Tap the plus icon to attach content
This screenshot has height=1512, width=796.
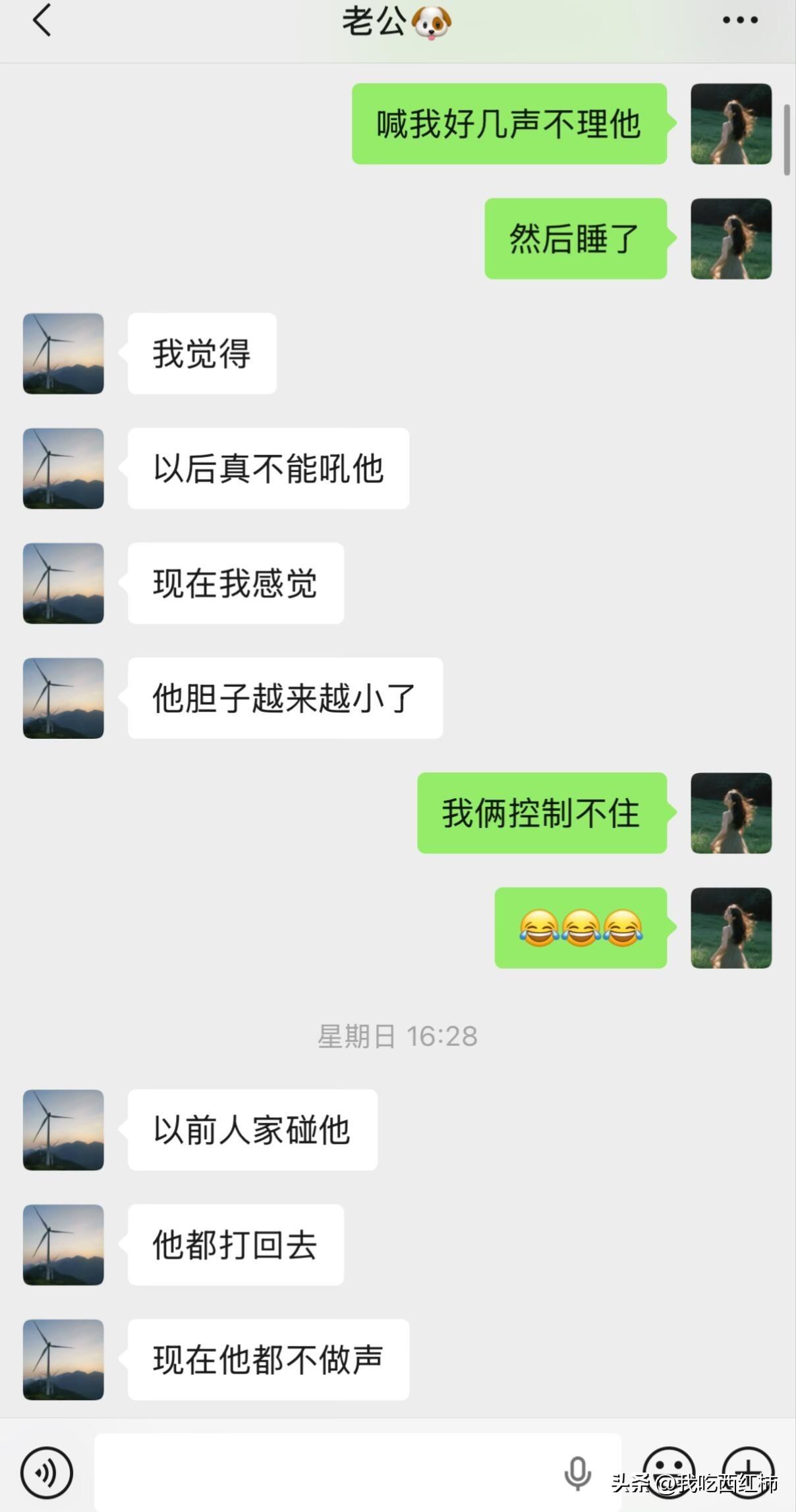click(x=748, y=1473)
